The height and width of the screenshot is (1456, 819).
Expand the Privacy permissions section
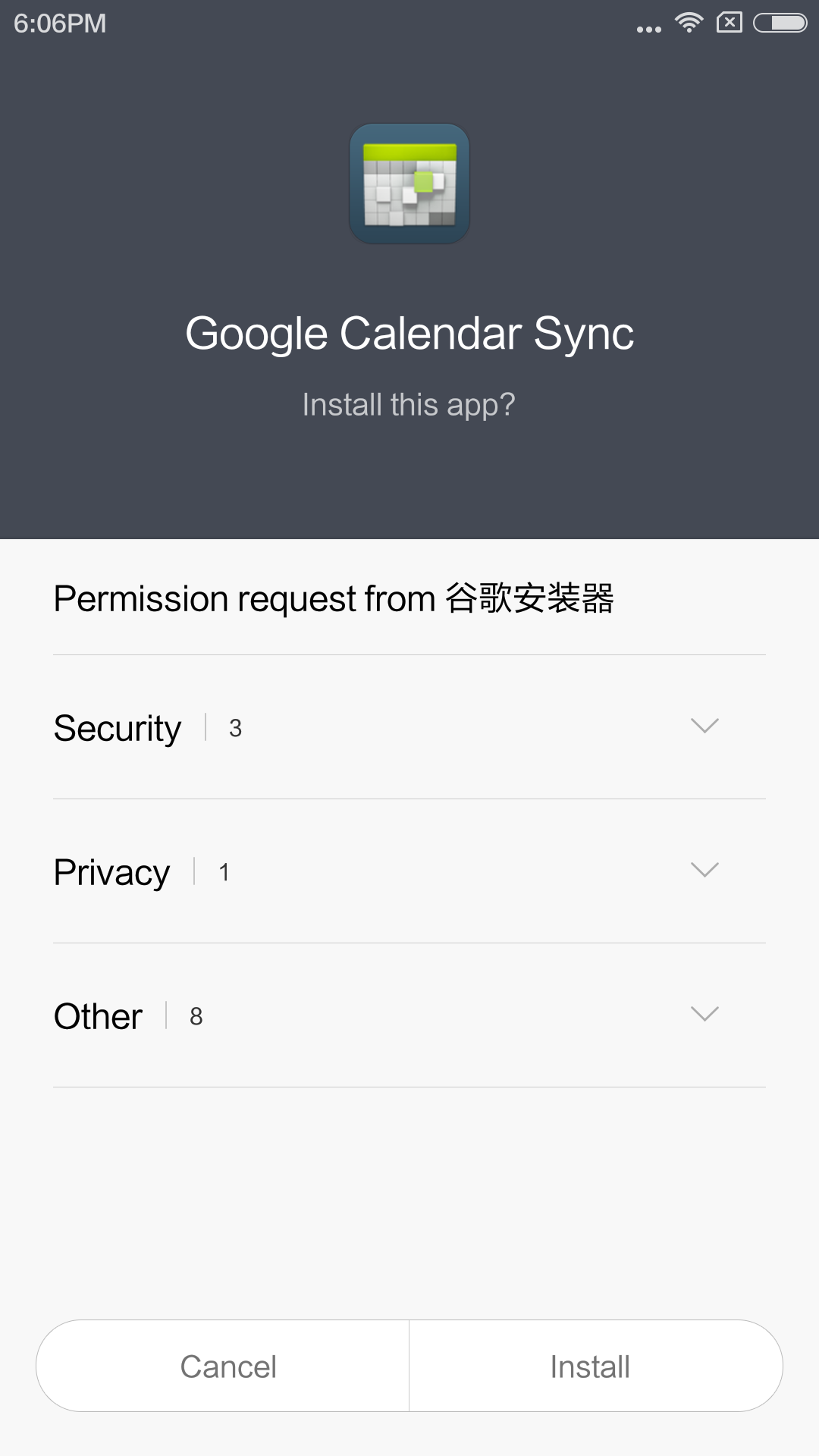tap(704, 871)
